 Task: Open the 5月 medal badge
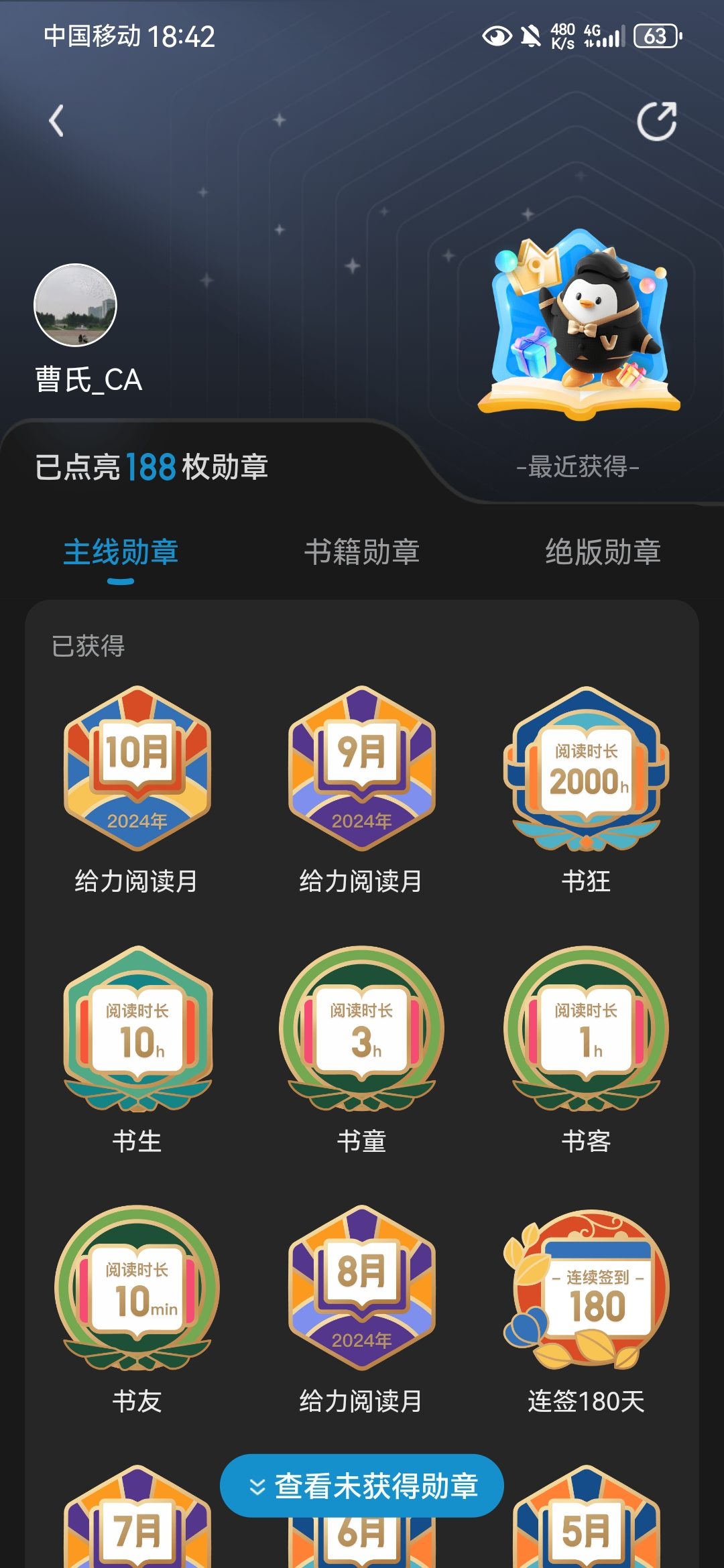coord(587,1528)
